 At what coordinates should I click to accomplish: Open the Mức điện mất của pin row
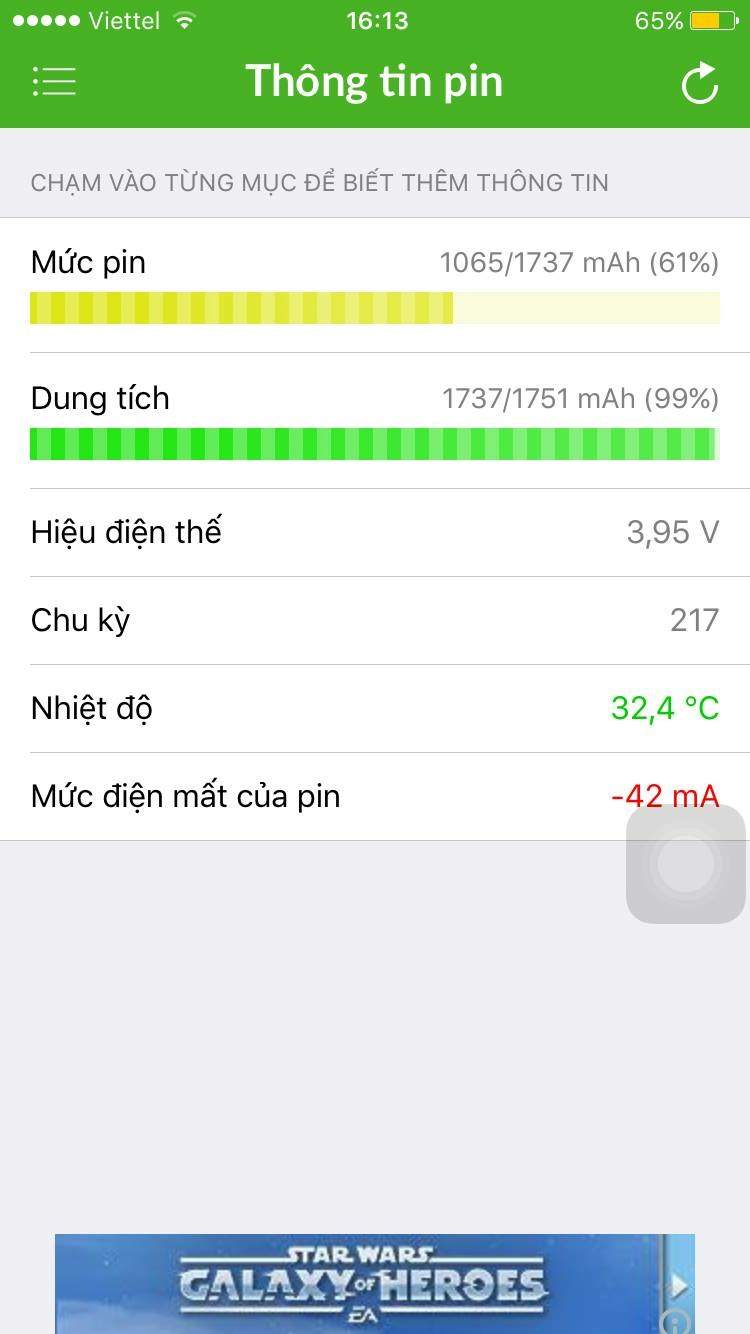coord(300,797)
